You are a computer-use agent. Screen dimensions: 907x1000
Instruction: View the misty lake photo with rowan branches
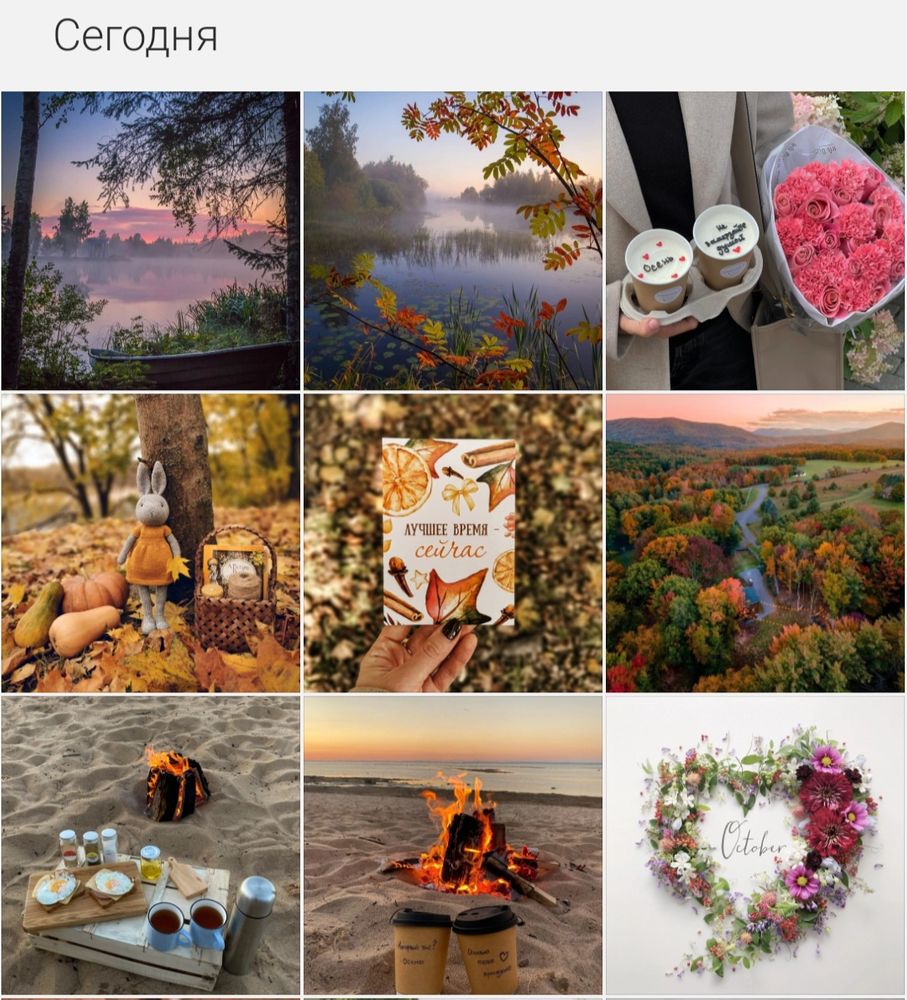[453, 240]
